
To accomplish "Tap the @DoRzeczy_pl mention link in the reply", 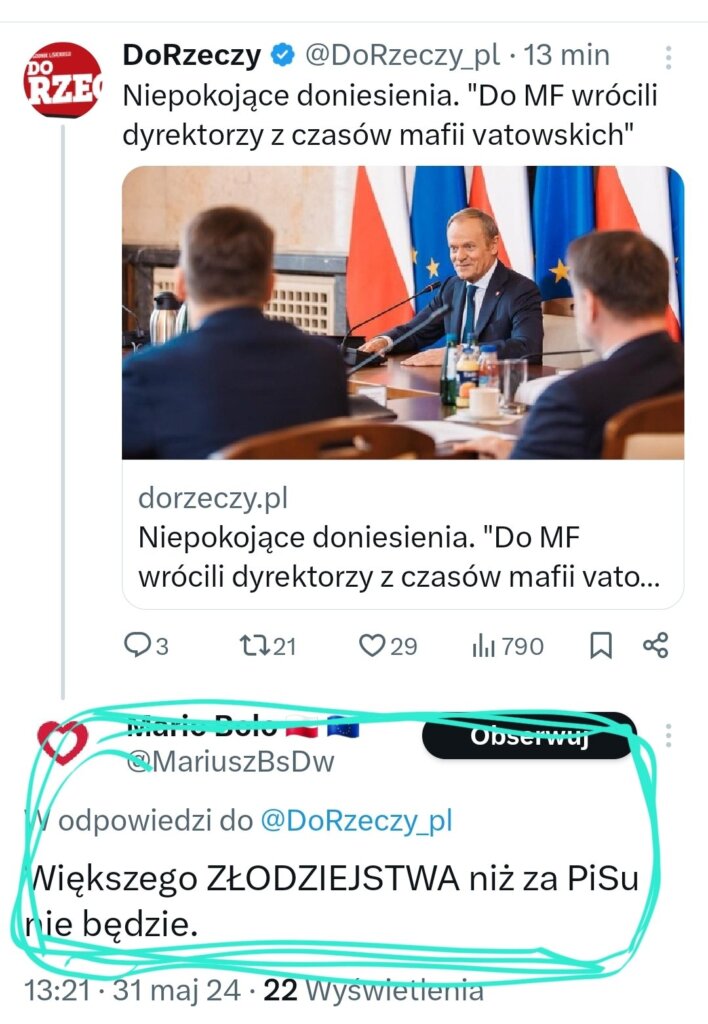I will 356,821.
